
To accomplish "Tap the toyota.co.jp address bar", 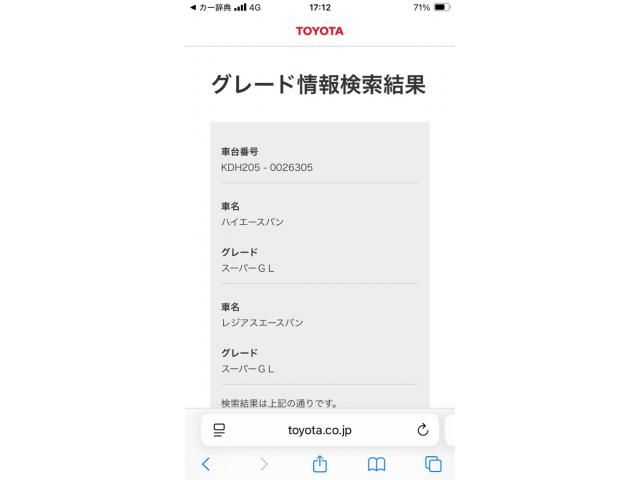I will click(x=319, y=430).
